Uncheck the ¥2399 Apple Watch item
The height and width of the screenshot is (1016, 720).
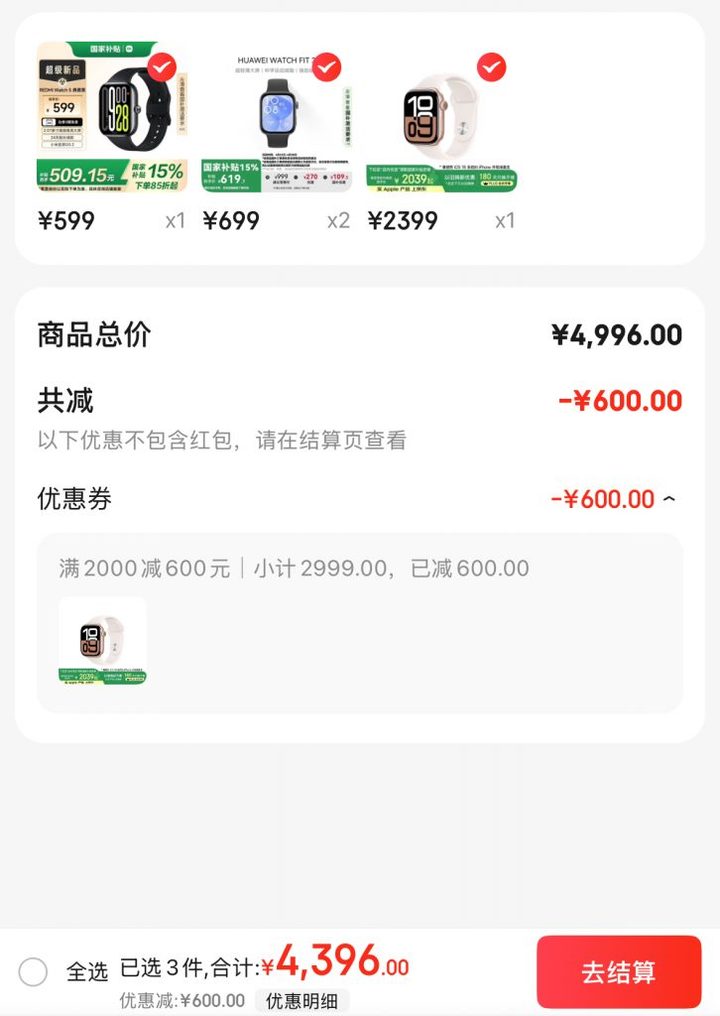tap(491, 67)
